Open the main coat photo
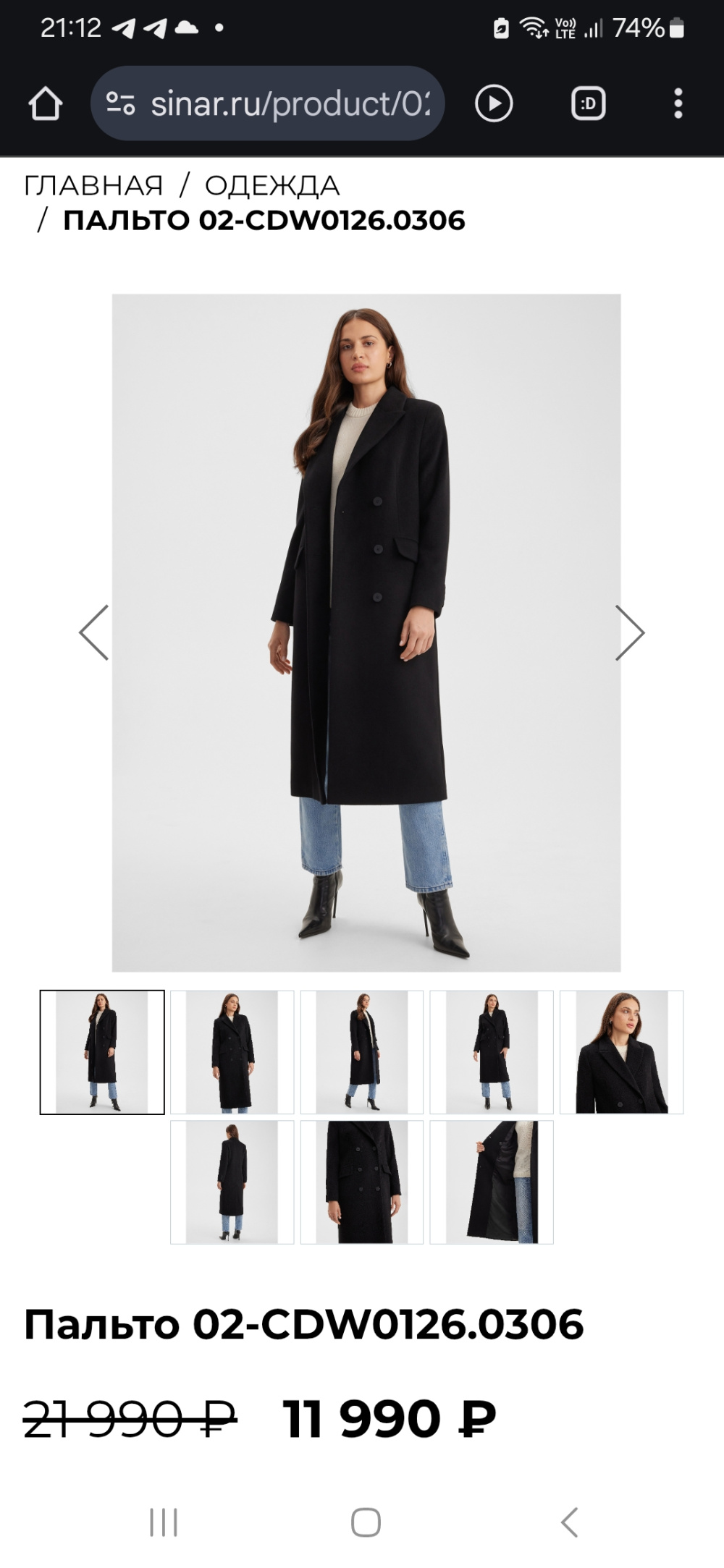This screenshot has width=724, height=1568. [x=366, y=632]
